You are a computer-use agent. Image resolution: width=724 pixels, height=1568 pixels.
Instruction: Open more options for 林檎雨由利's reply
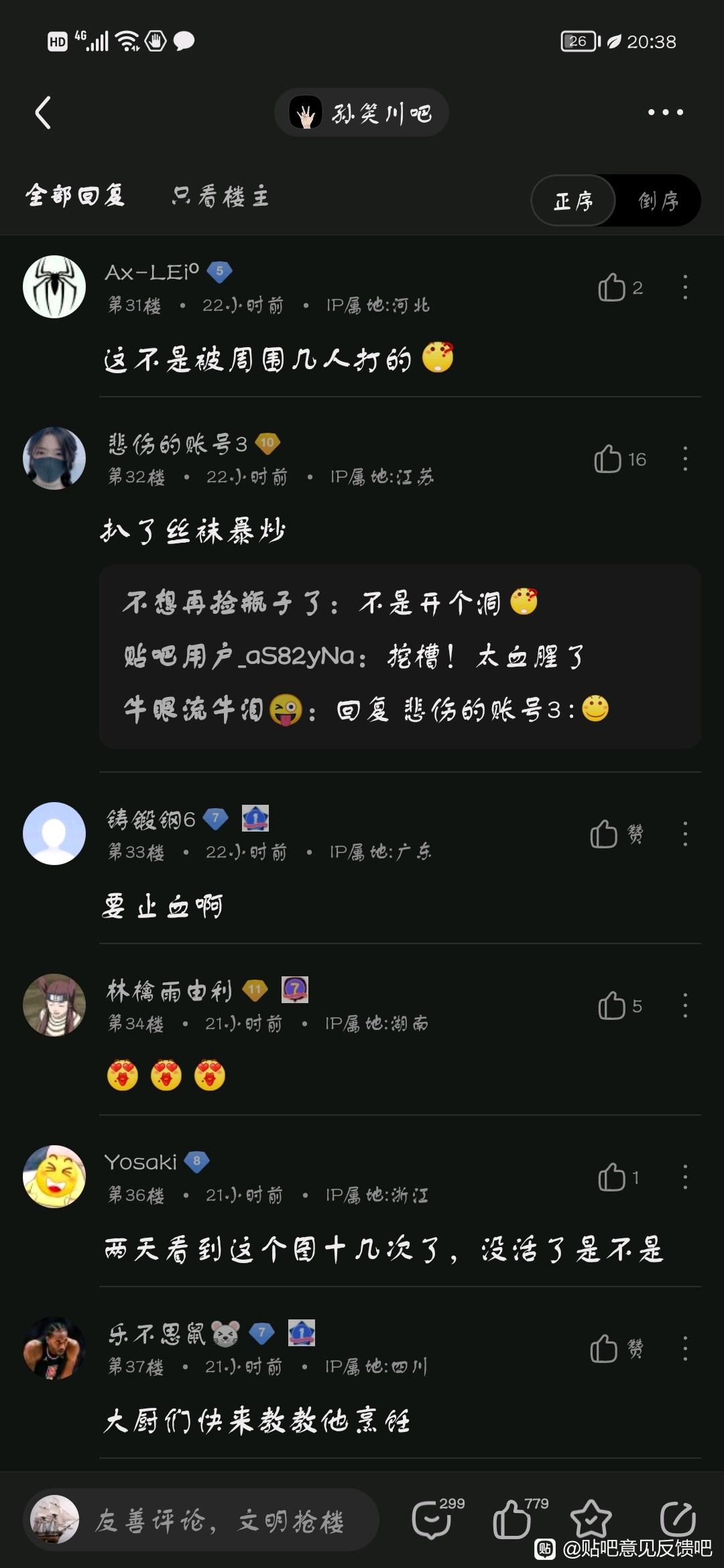click(684, 1006)
